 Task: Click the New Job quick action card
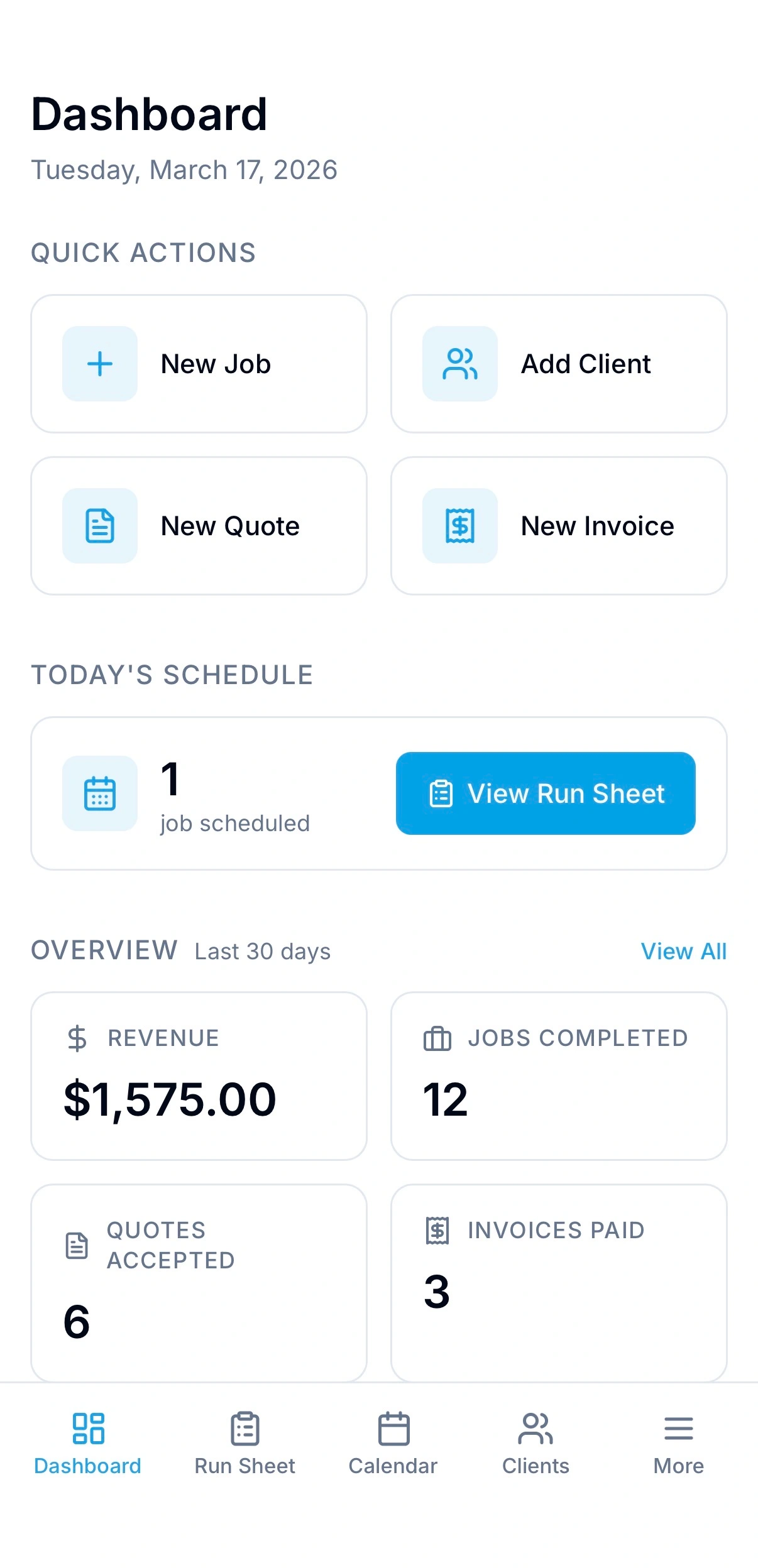(x=199, y=363)
